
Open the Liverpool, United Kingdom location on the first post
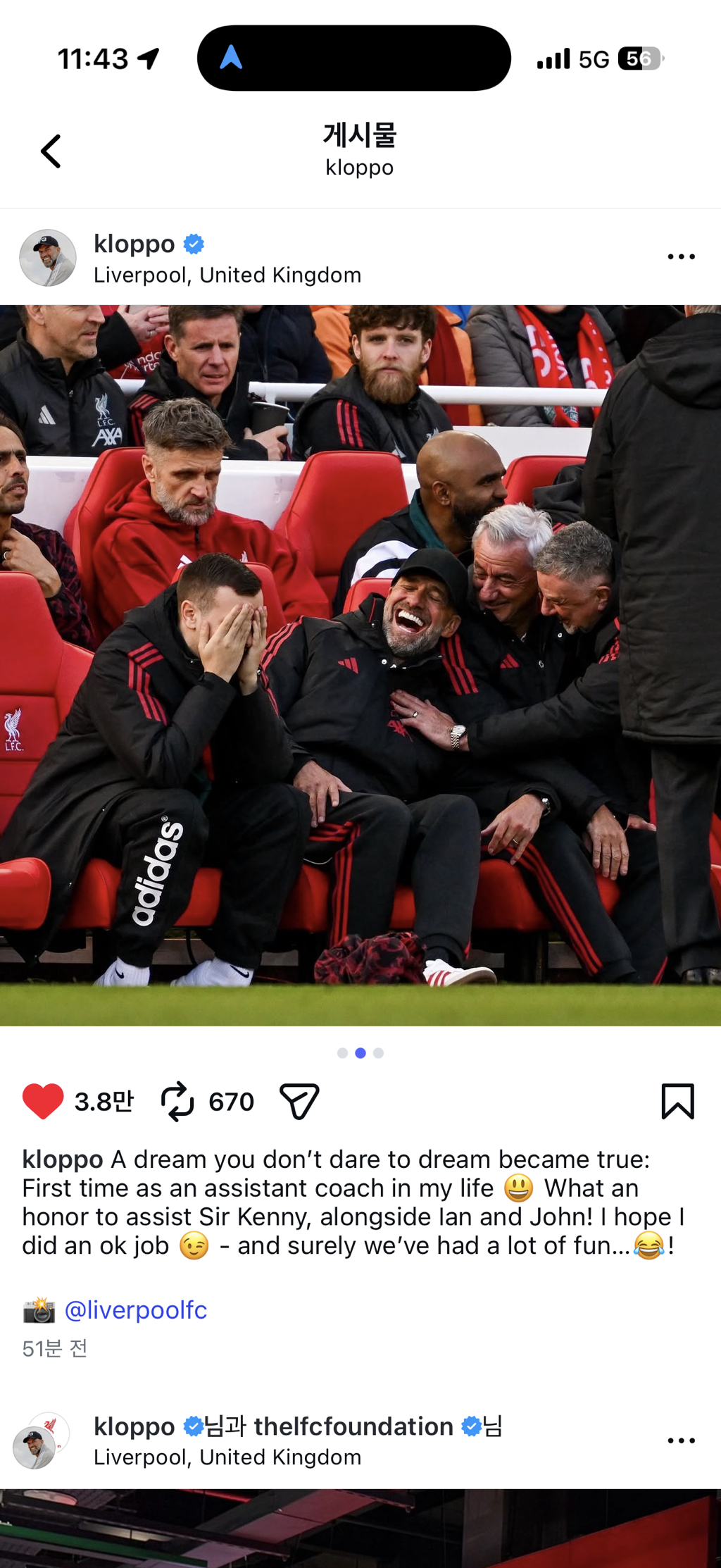coord(227,275)
